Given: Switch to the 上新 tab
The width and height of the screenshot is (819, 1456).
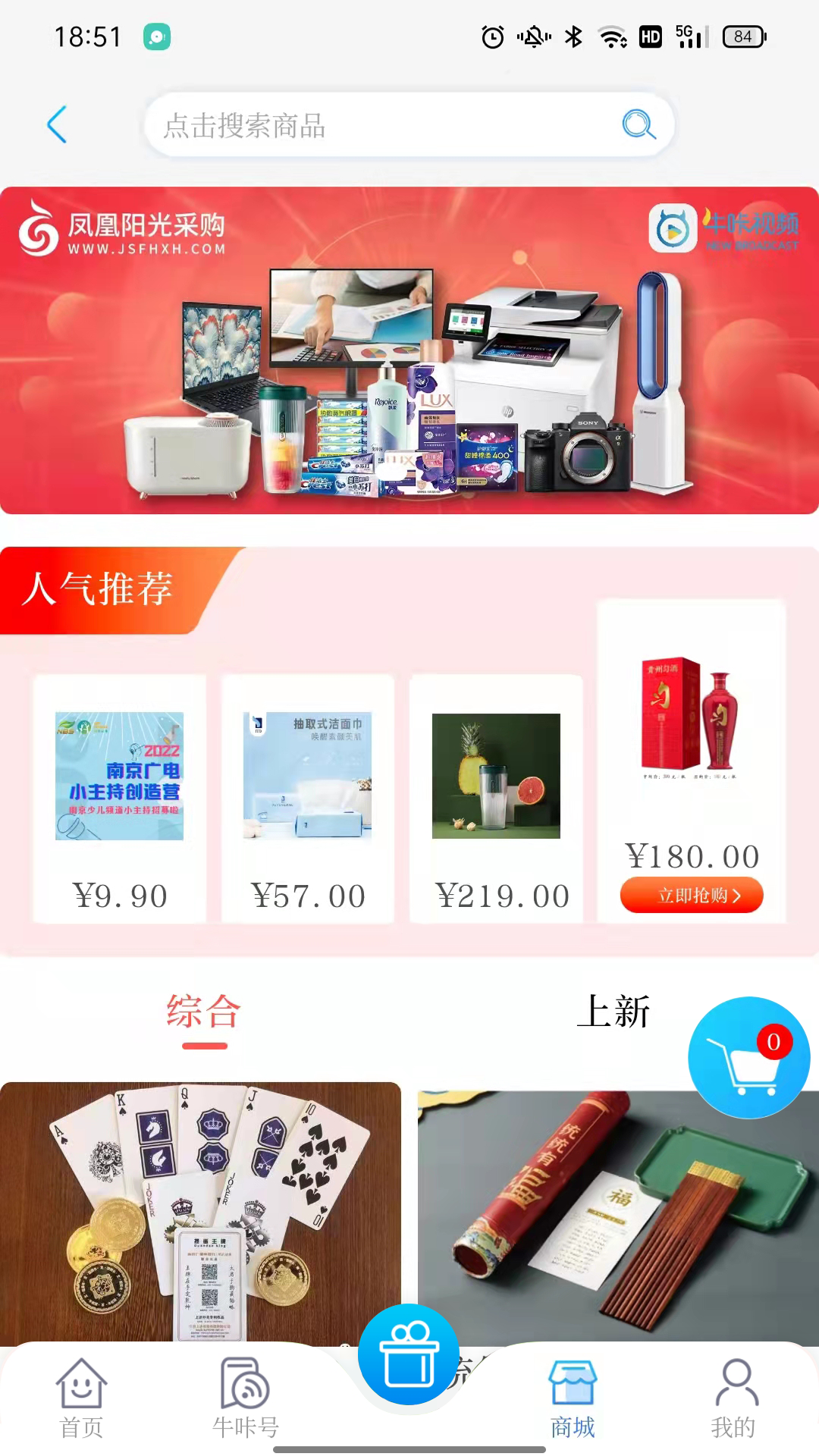Looking at the screenshot, I should click(616, 1011).
